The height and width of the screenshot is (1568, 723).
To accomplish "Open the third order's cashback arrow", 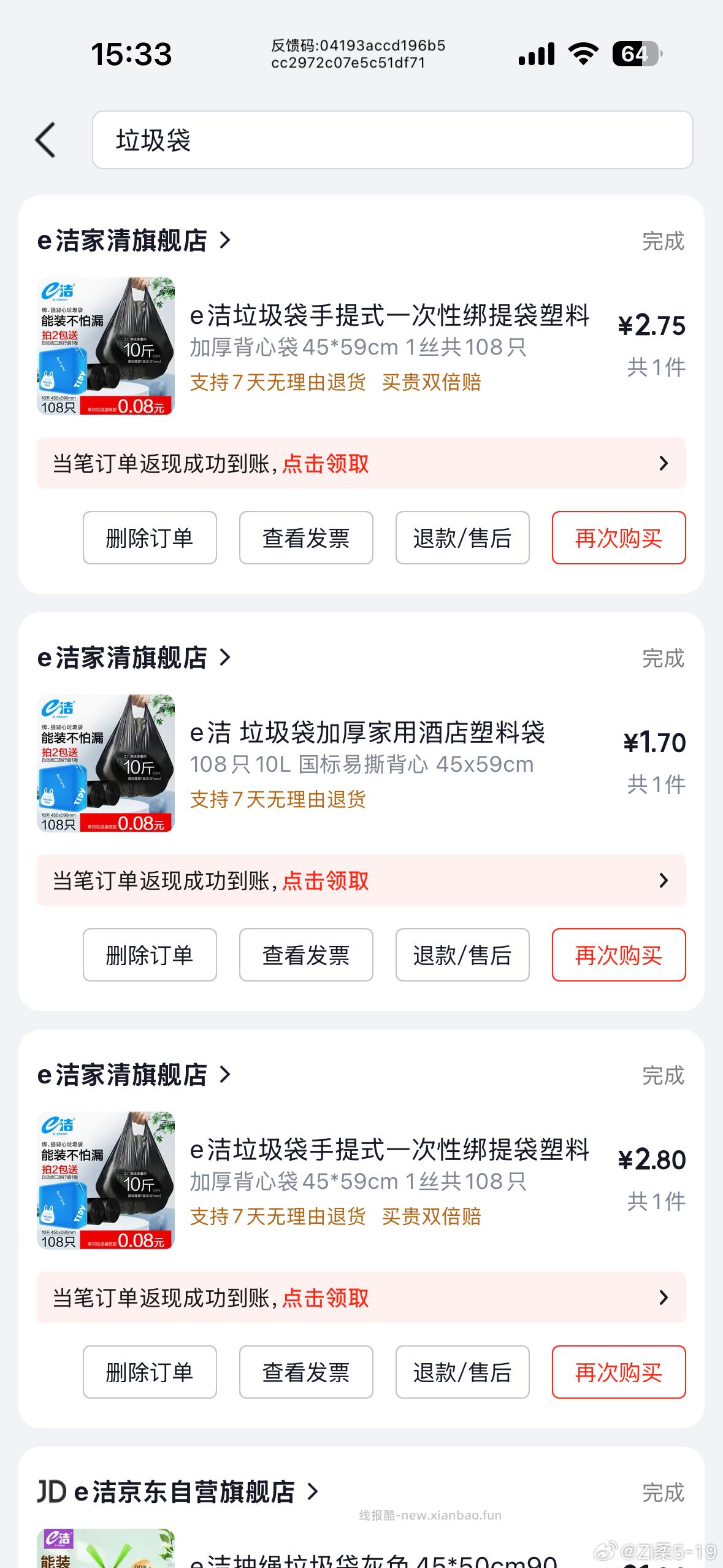I will tap(663, 1297).
